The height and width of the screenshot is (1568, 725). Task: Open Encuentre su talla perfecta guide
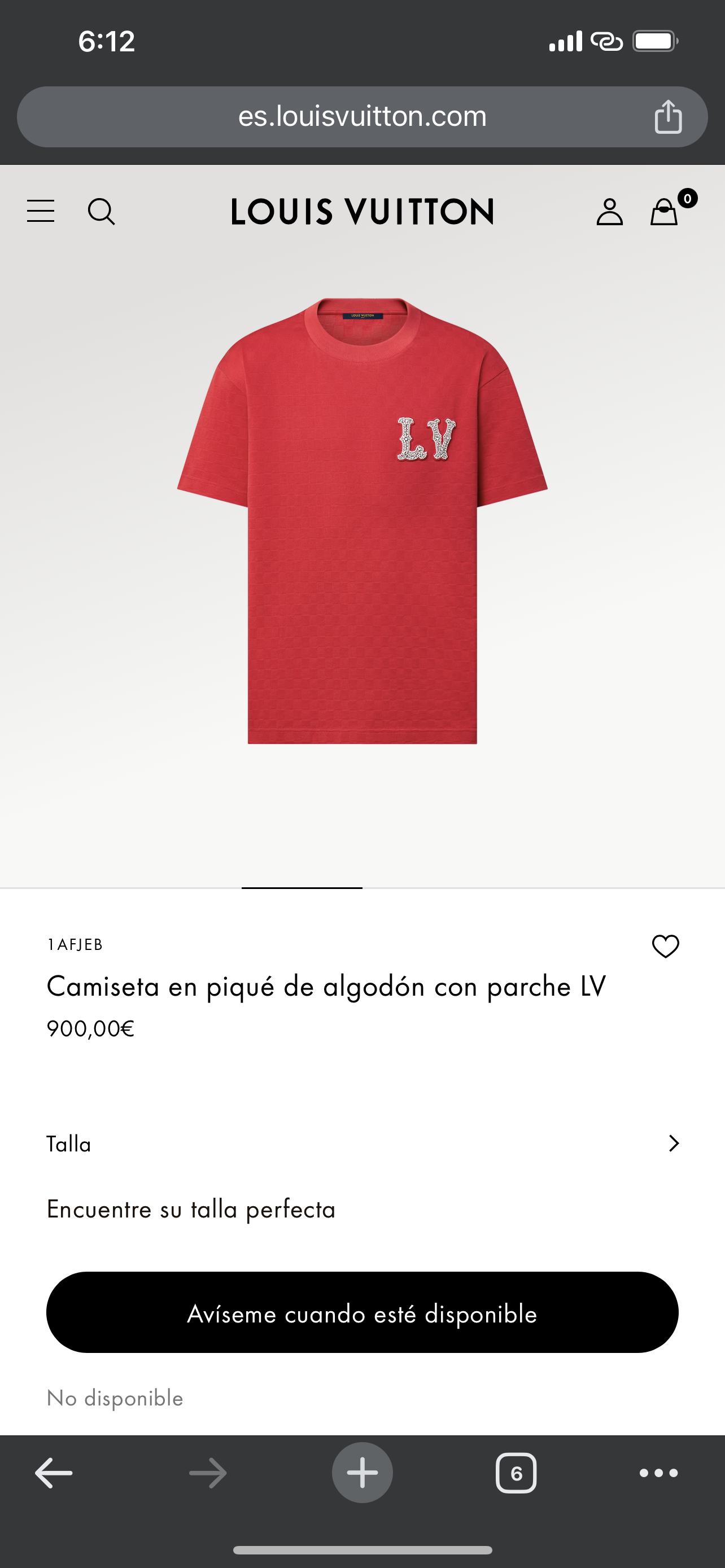click(191, 1210)
